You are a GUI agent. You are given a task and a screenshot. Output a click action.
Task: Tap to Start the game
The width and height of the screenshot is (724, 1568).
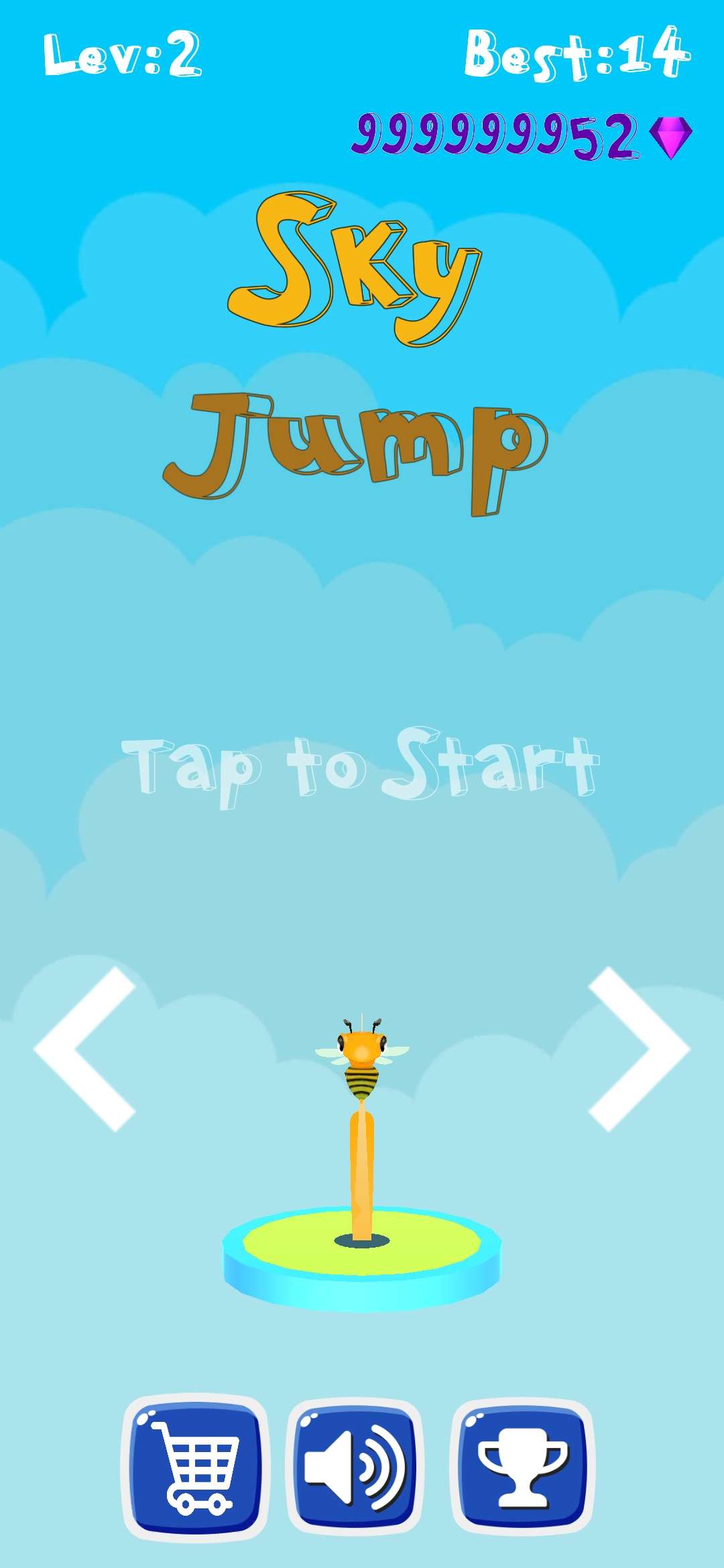coord(361,767)
